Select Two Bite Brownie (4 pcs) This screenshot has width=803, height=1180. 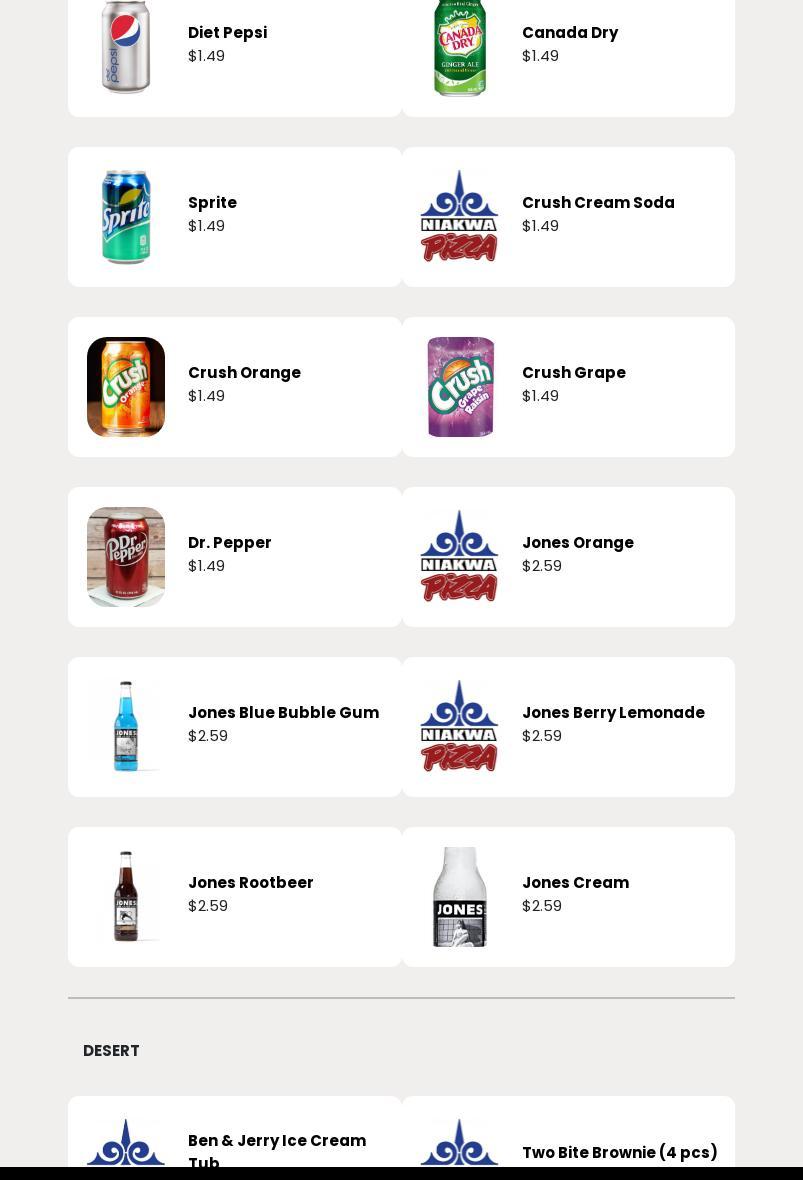(568, 1140)
